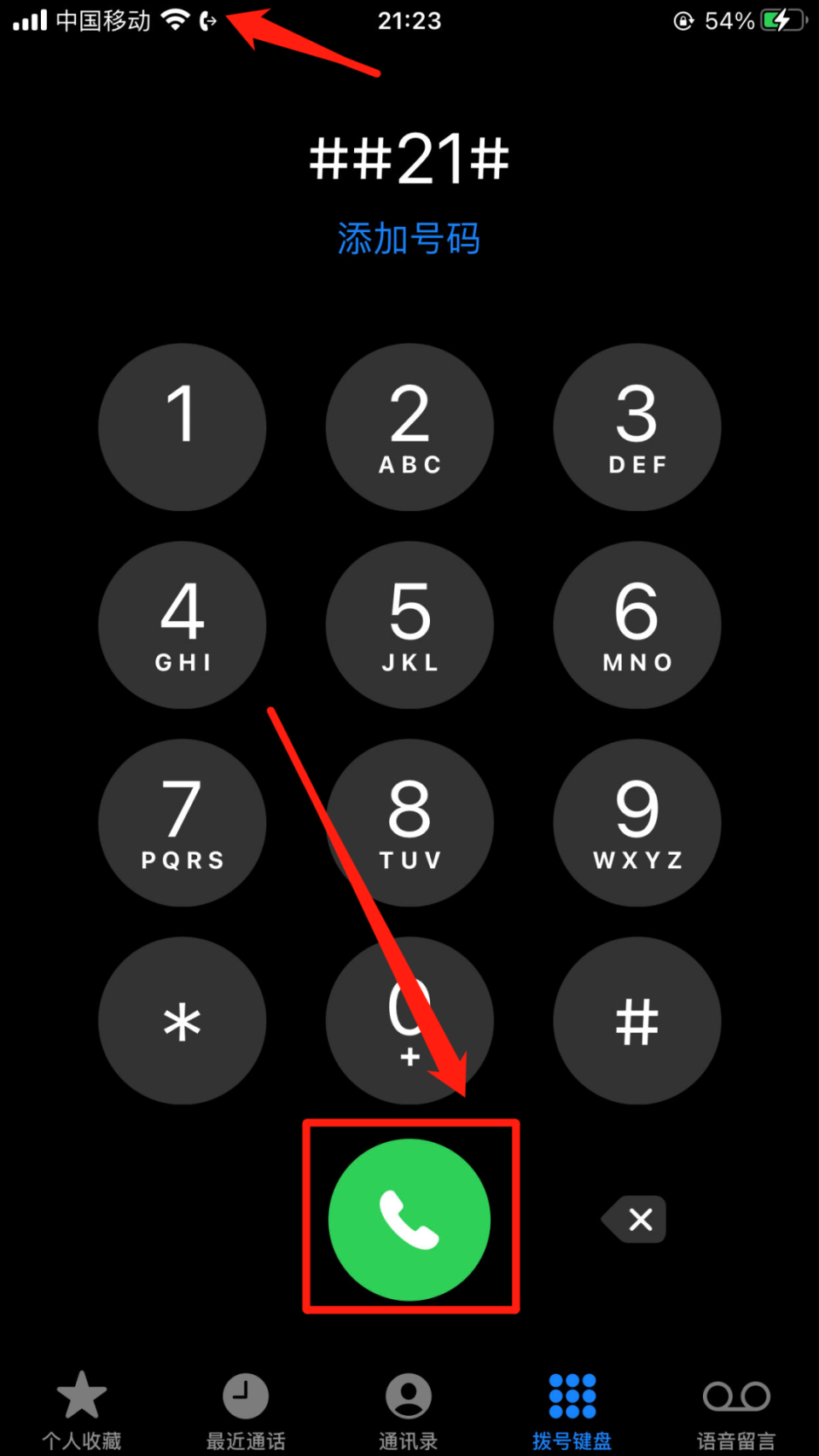819x1456 pixels.
Task: Open the 通讯录 contacts tab
Action: (409, 1411)
